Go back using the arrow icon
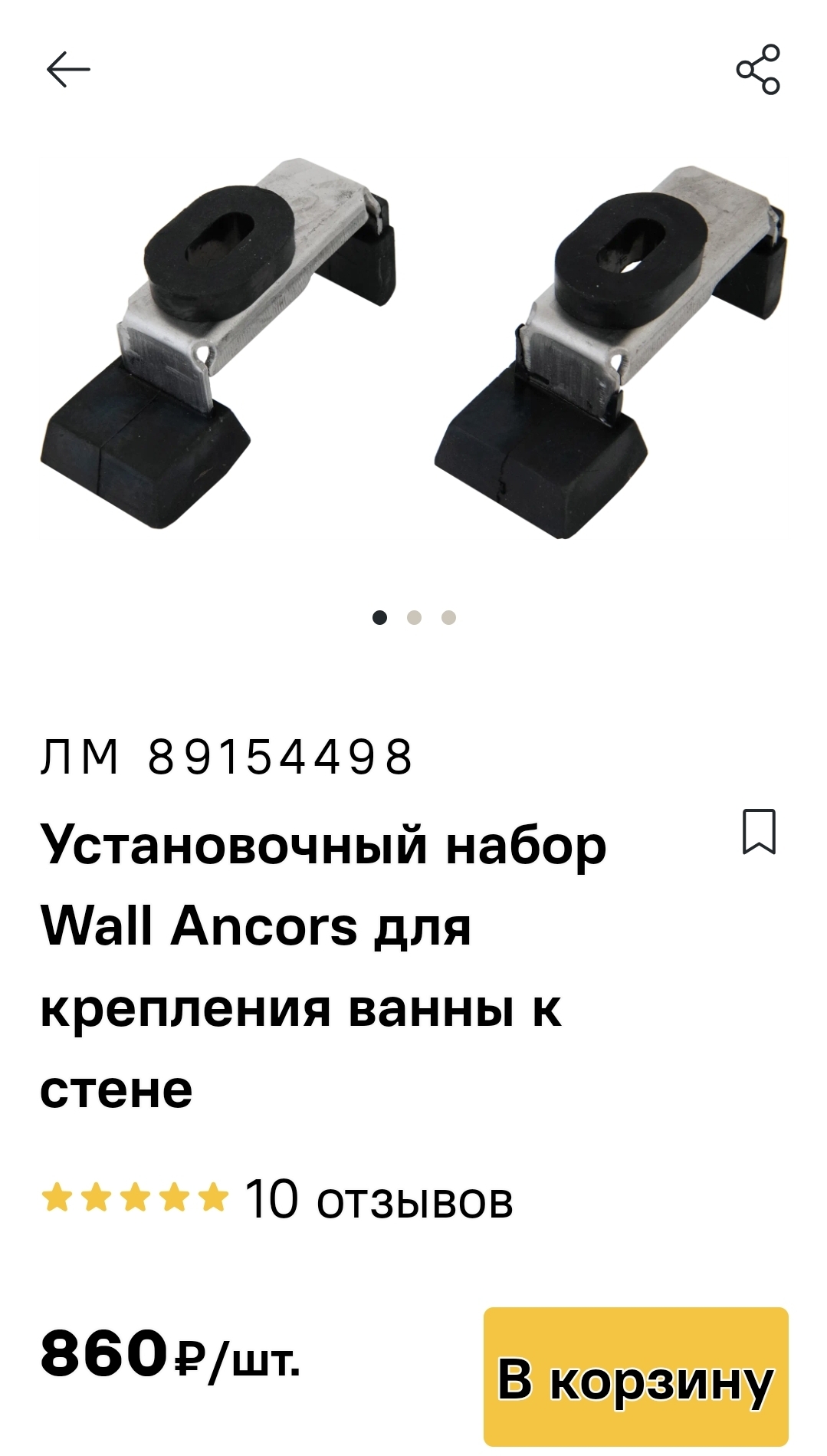Image resolution: width=827 pixels, height=1456 pixels. tap(68, 70)
